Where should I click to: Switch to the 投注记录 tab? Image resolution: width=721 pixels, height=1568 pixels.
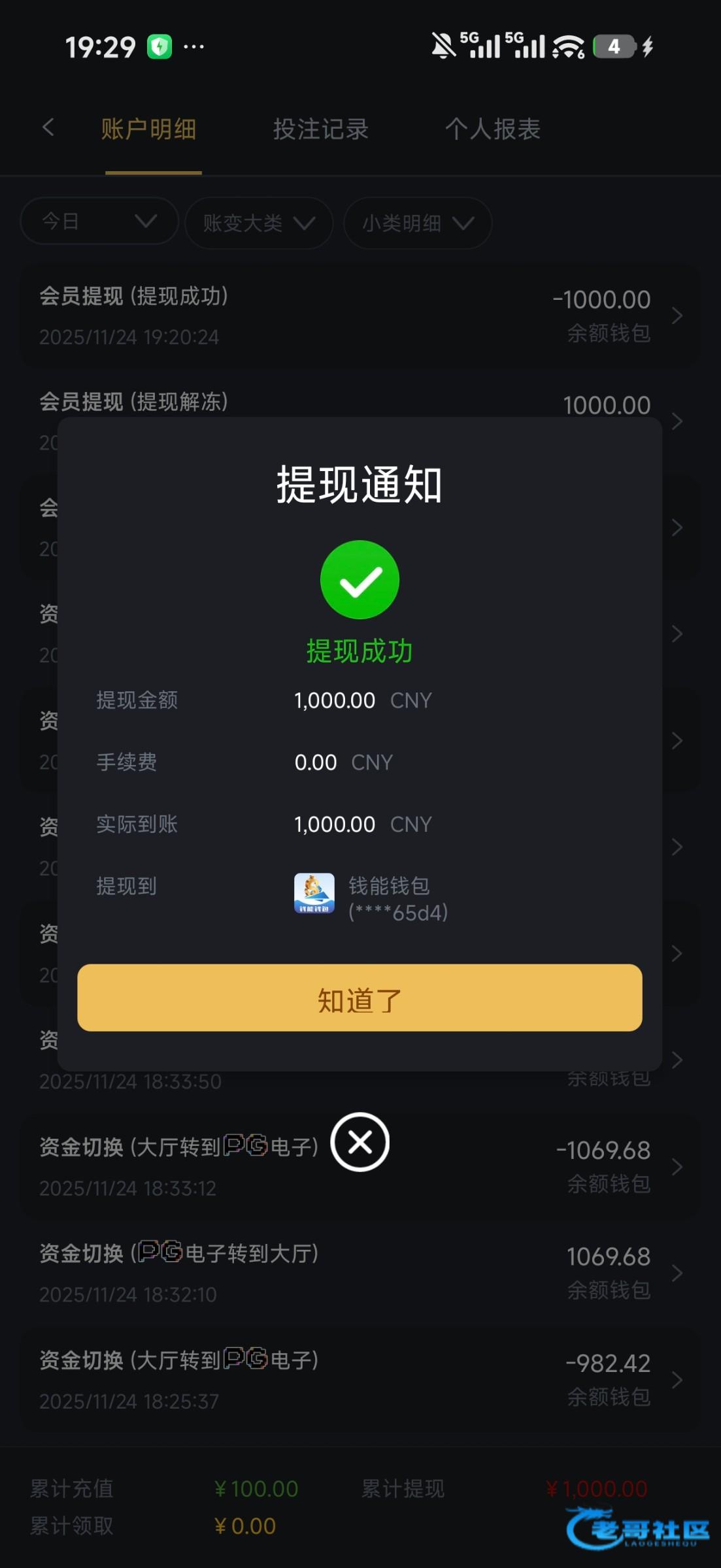pos(320,129)
